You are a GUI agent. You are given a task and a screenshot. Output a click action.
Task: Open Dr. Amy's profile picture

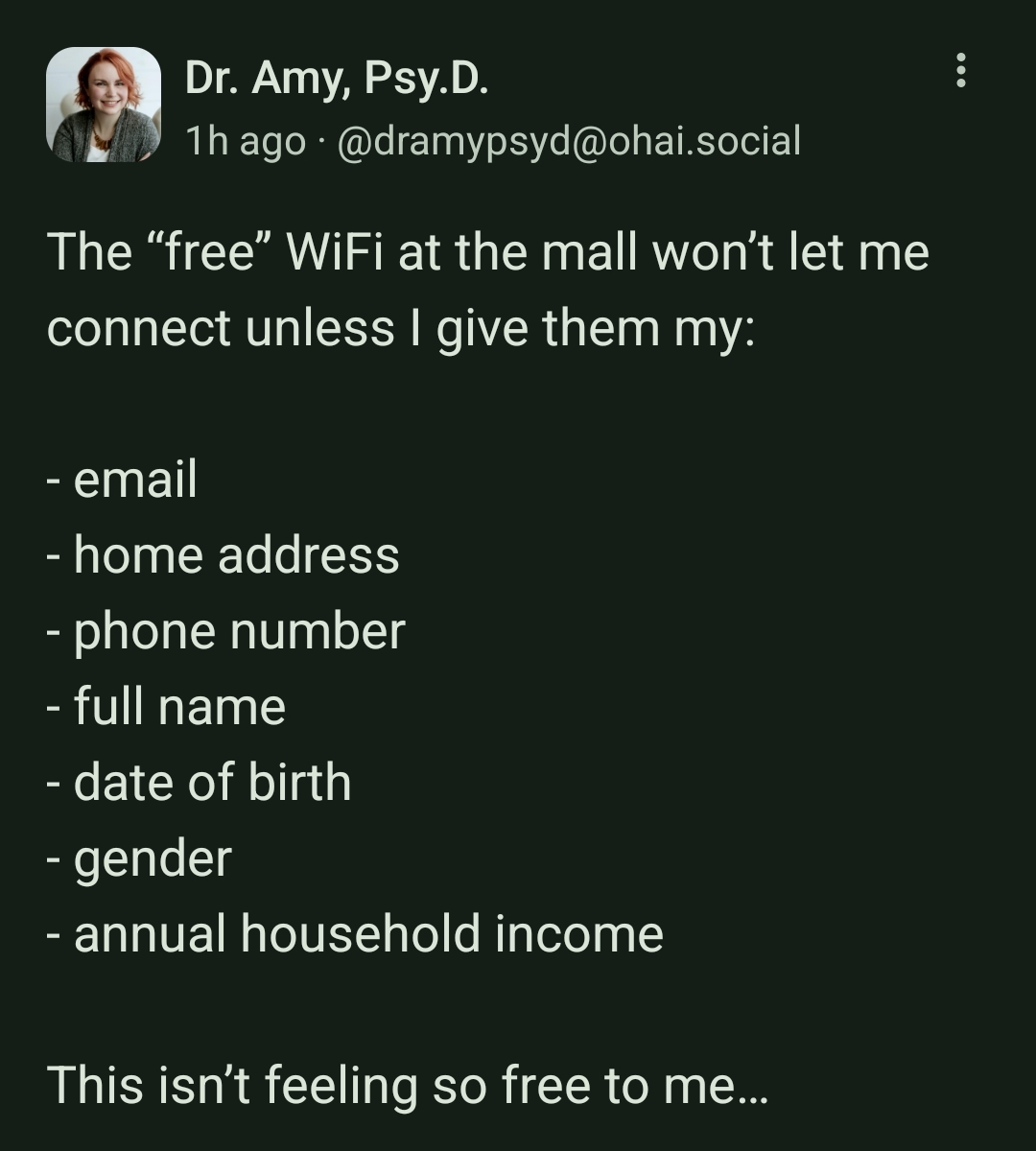[x=104, y=105]
